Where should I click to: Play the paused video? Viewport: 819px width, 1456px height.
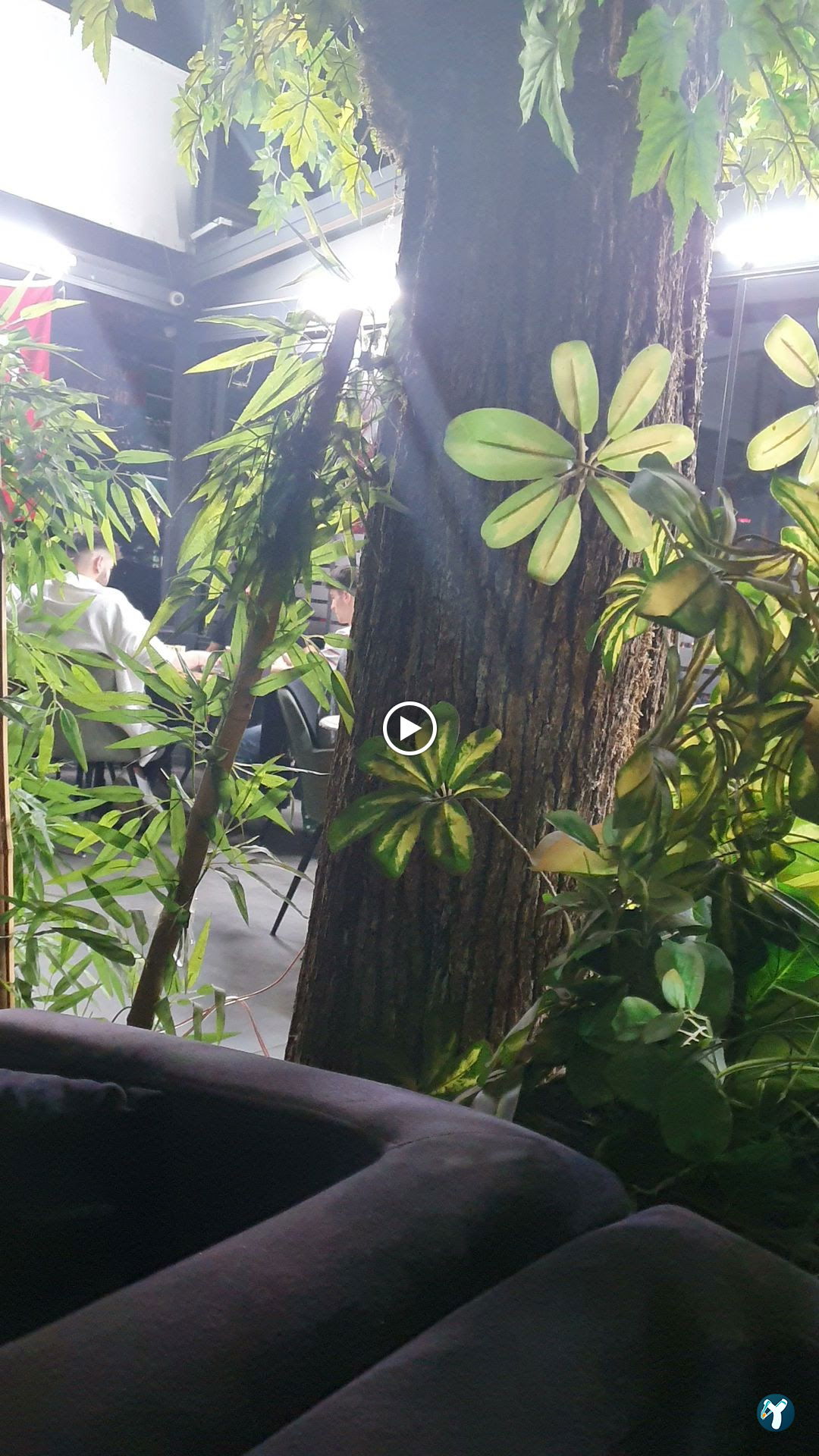[409, 729]
